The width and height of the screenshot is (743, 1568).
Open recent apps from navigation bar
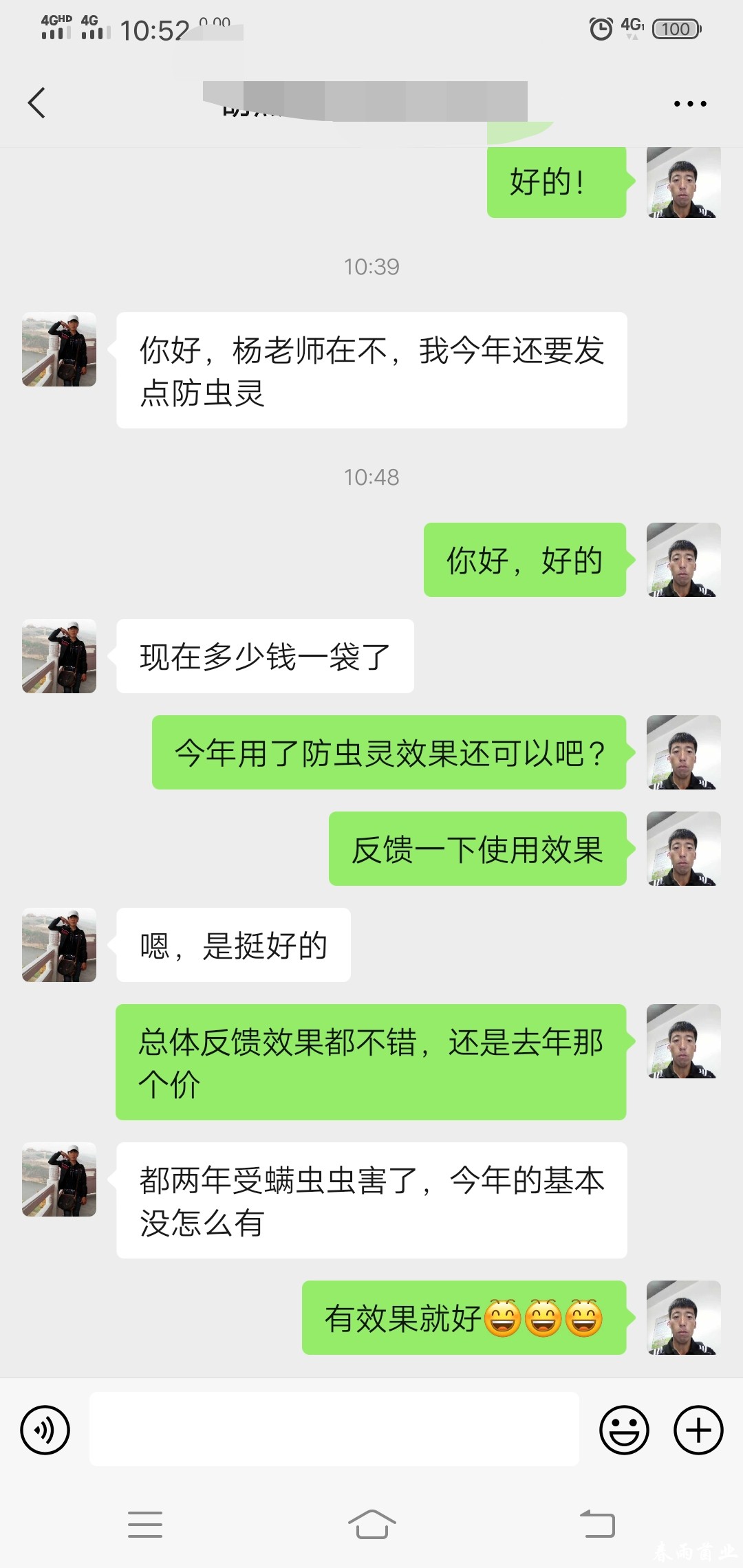(x=145, y=1524)
